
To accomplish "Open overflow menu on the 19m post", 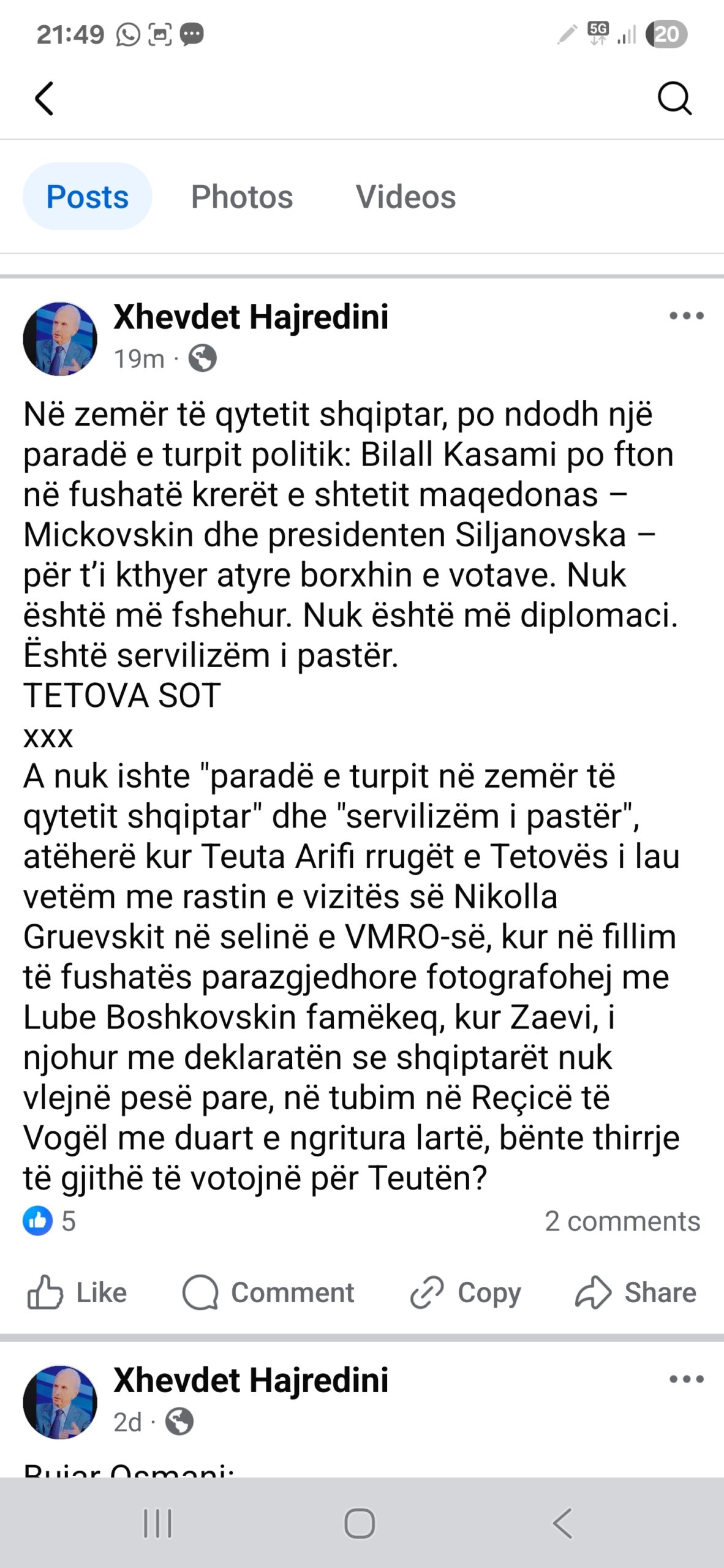I will (x=686, y=316).
